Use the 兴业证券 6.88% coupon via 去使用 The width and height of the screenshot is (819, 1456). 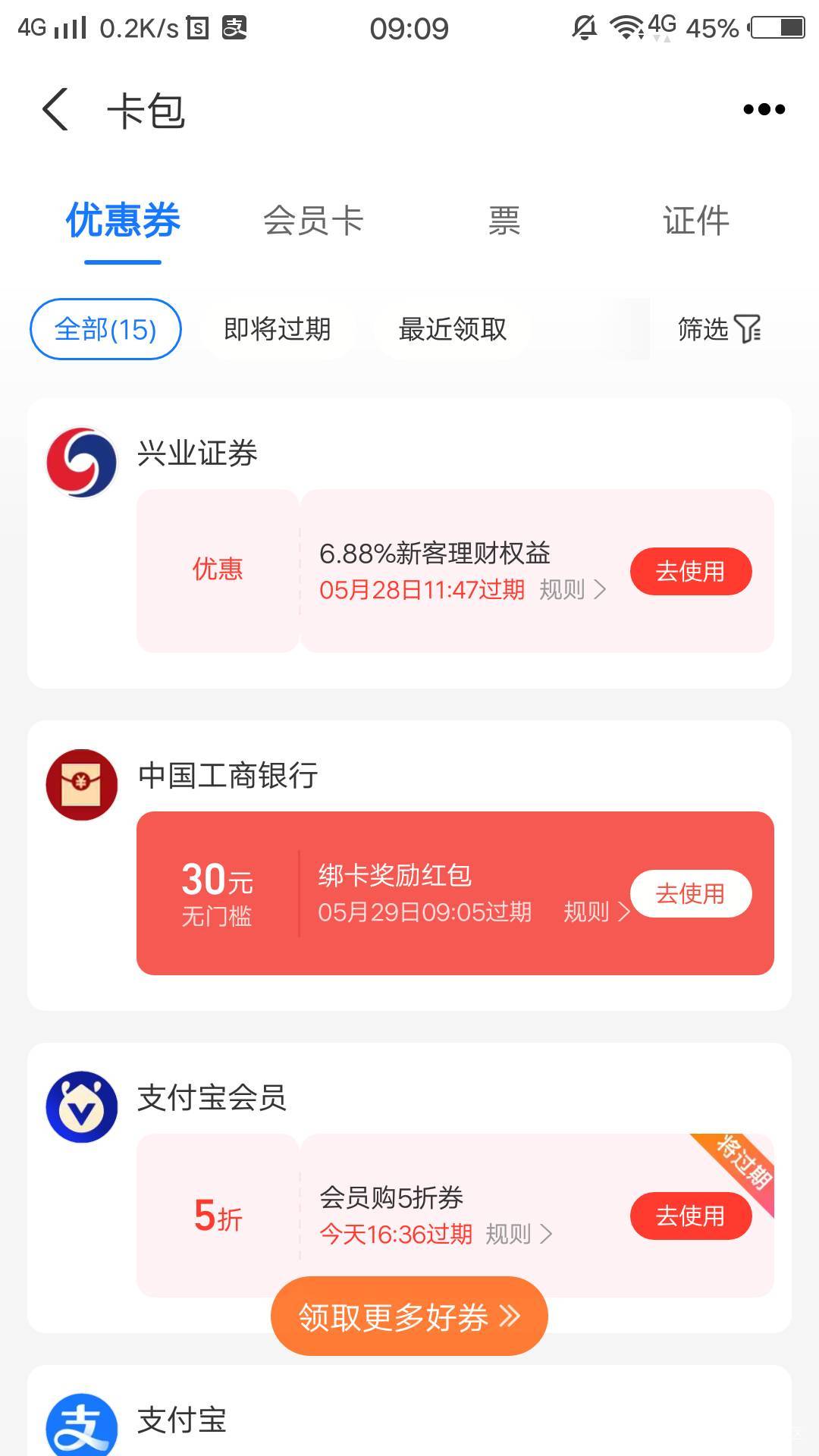691,571
